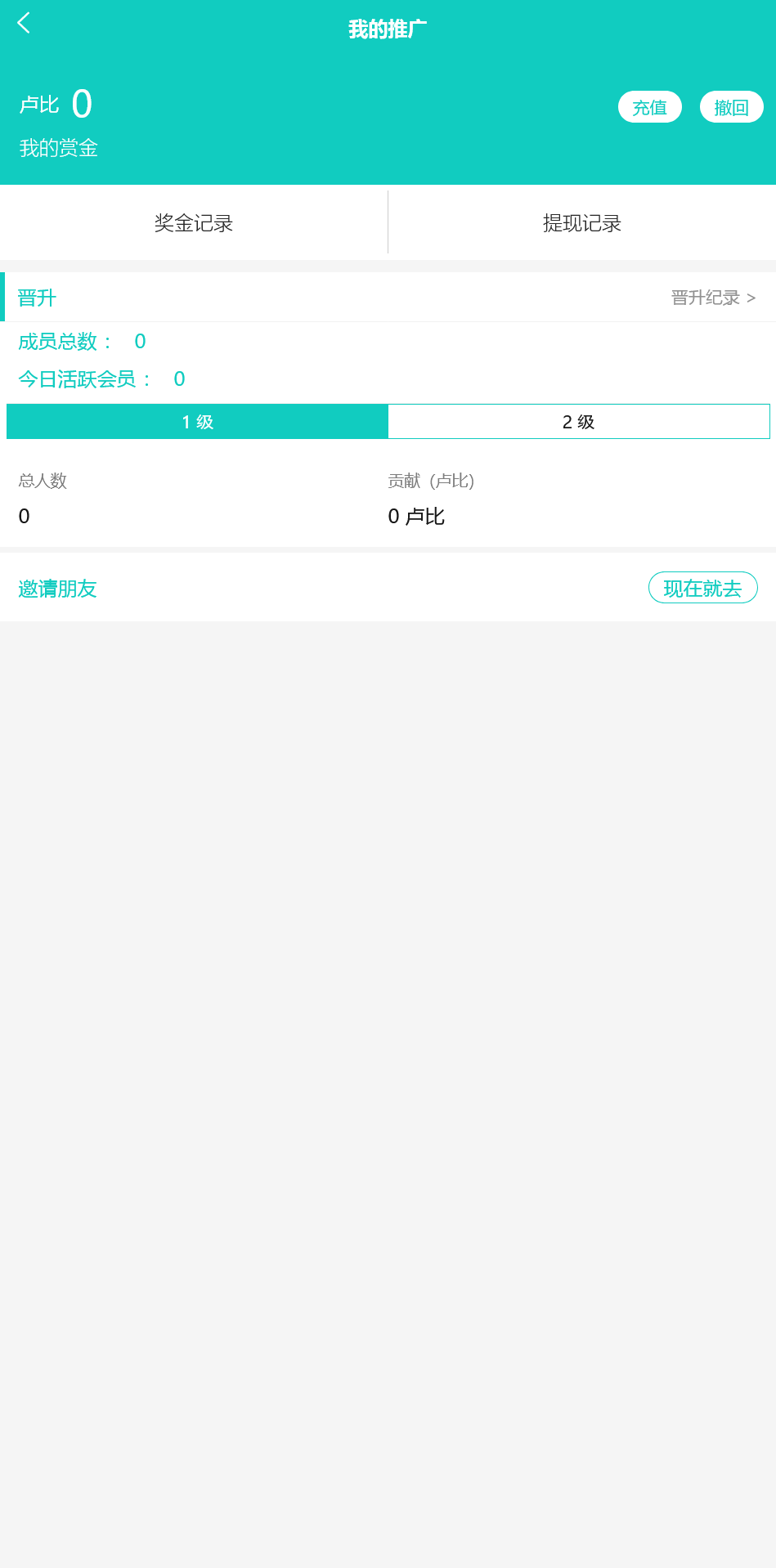Select the 1级 level tab

(x=195, y=421)
